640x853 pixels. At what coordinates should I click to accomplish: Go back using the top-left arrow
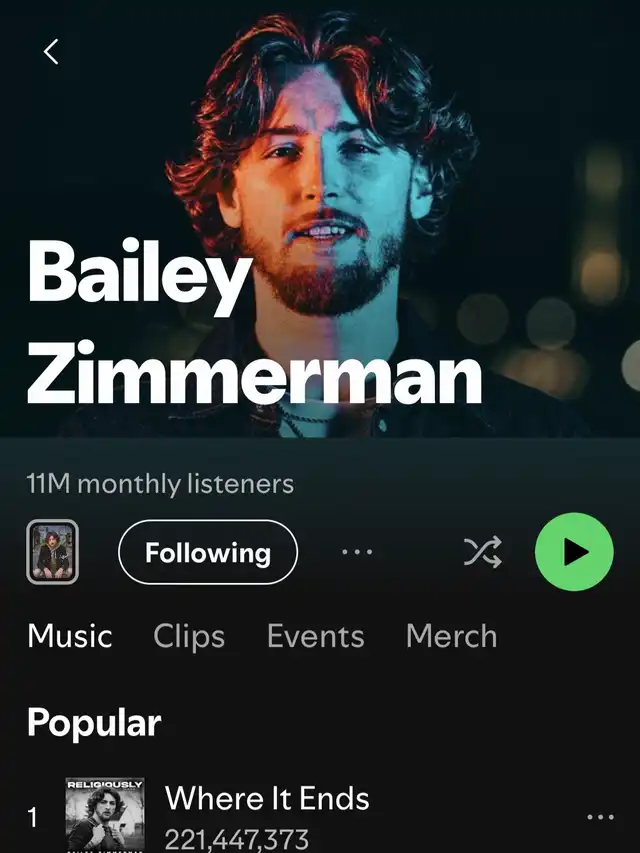(52, 52)
